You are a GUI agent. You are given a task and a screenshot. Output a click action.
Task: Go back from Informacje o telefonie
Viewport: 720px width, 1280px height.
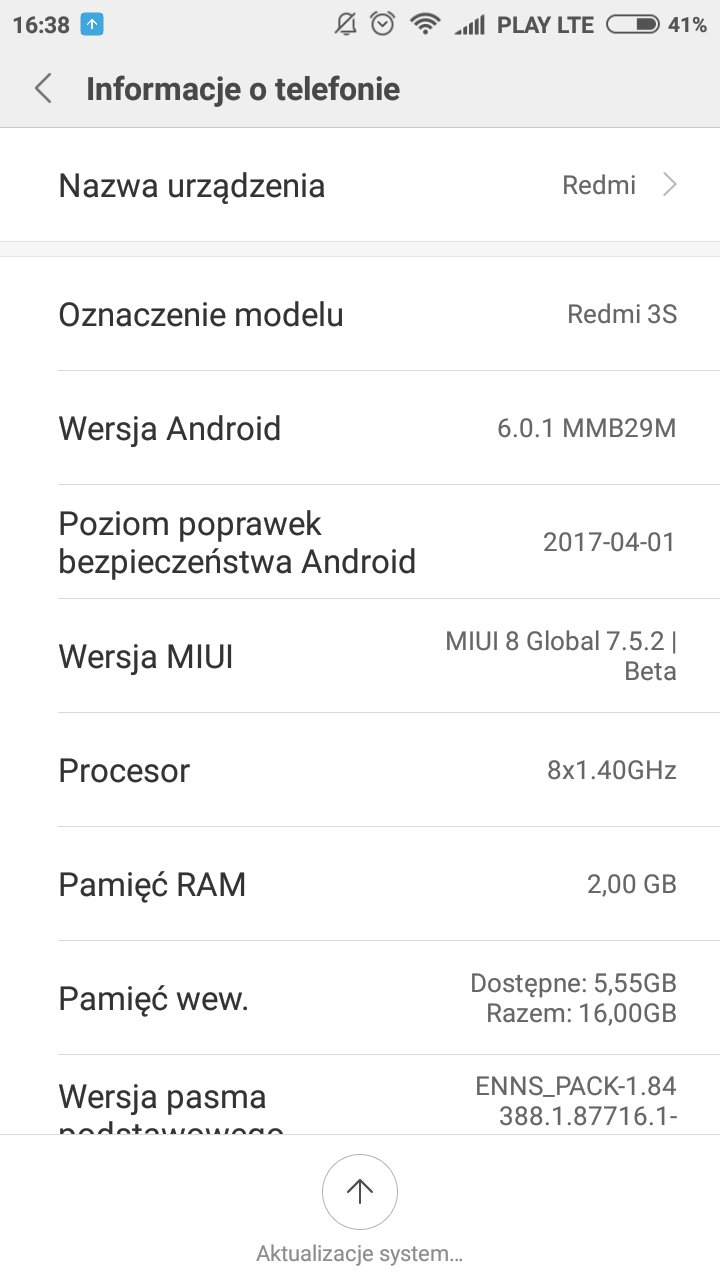click(x=43, y=89)
